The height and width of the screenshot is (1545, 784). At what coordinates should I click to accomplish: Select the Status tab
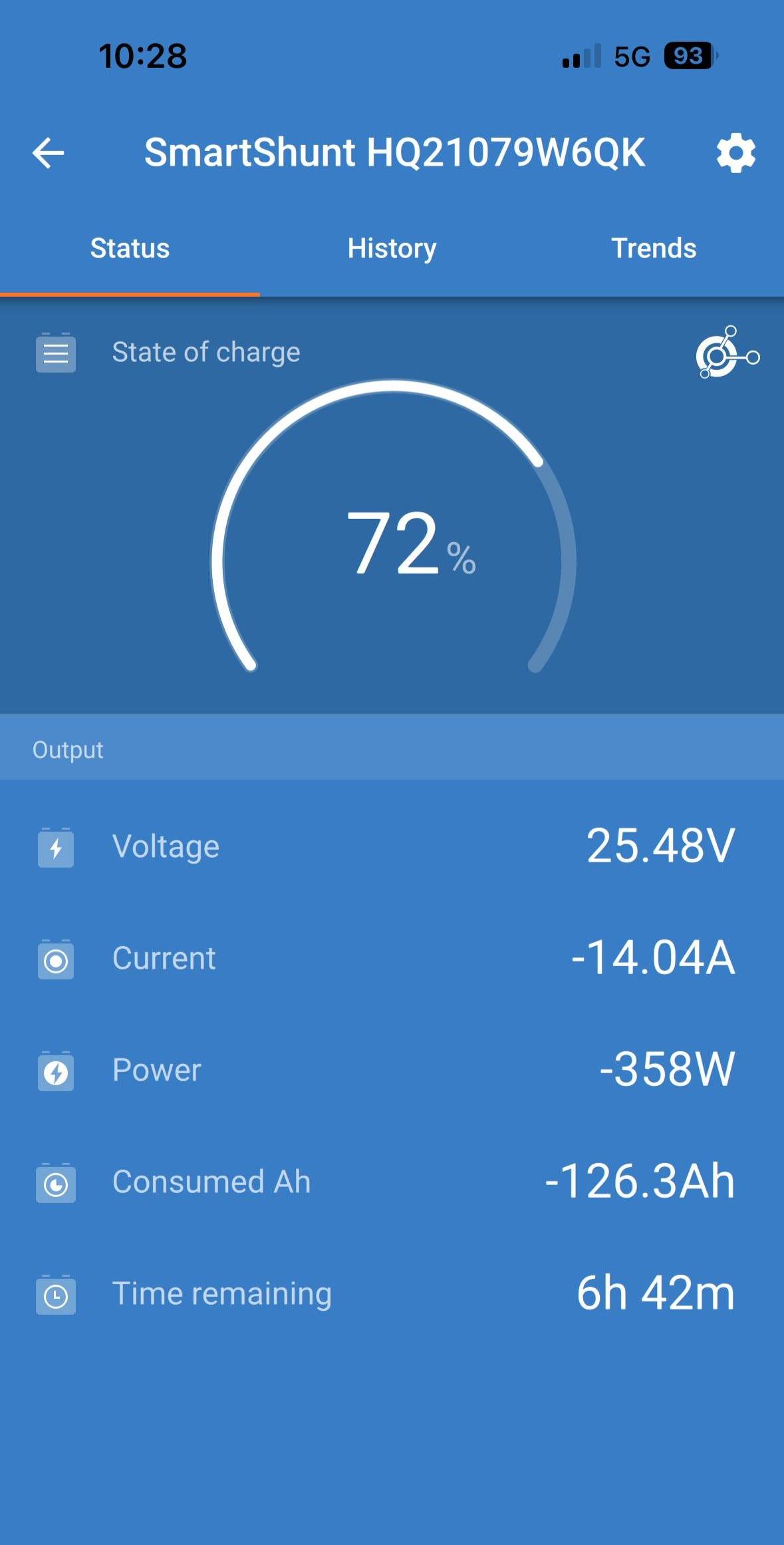[x=130, y=249]
